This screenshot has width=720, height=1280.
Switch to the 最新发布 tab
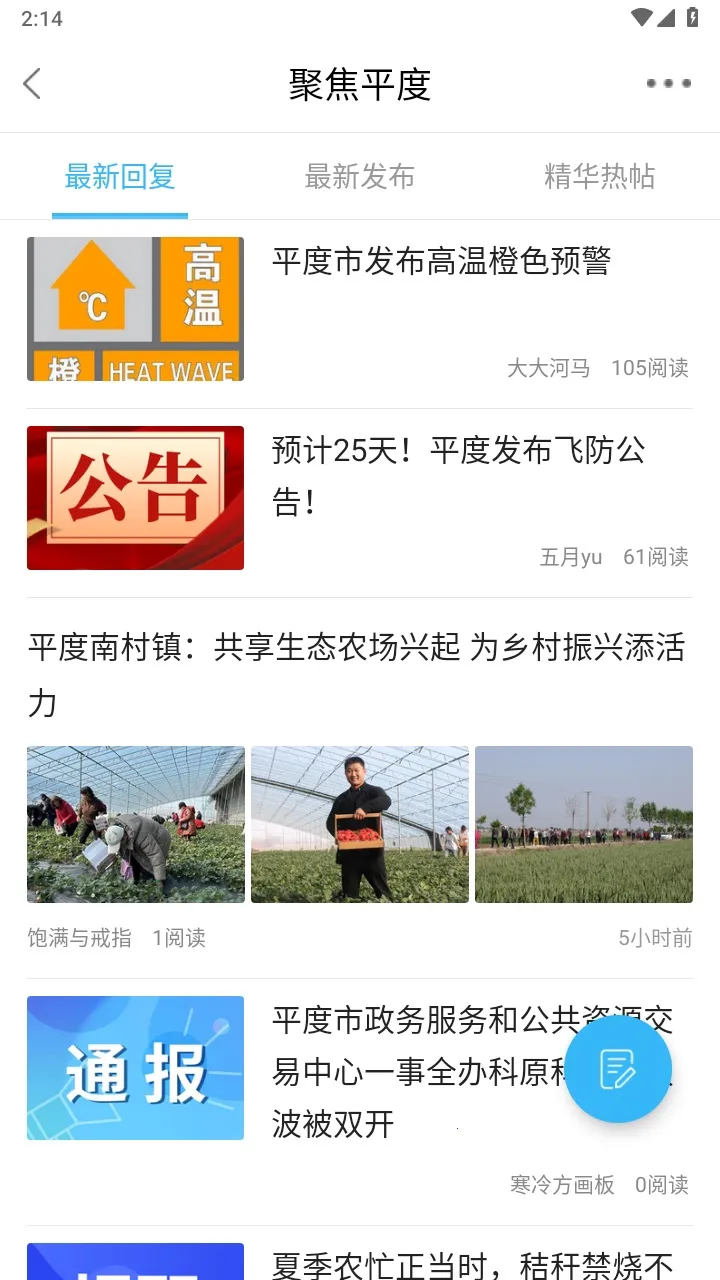(359, 178)
